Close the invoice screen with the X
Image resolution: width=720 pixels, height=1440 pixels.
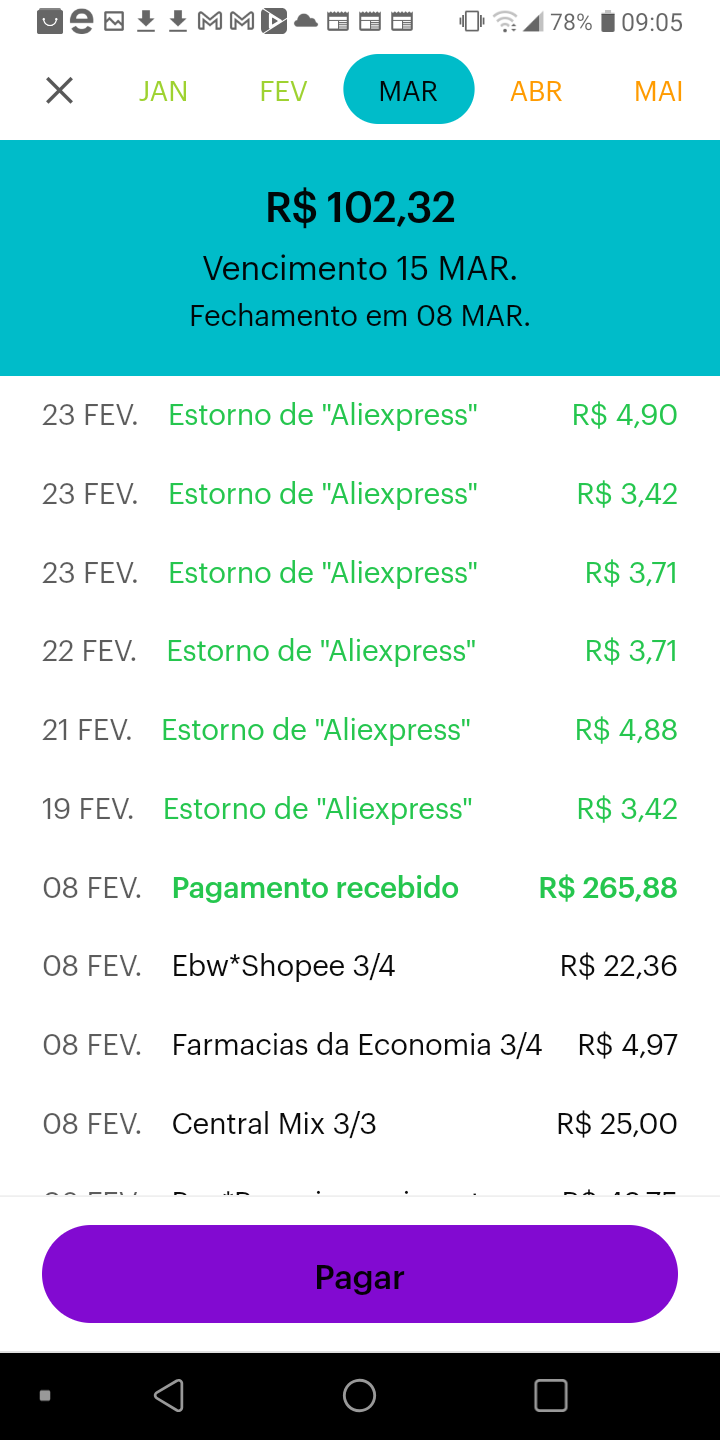pyautogui.click(x=60, y=91)
